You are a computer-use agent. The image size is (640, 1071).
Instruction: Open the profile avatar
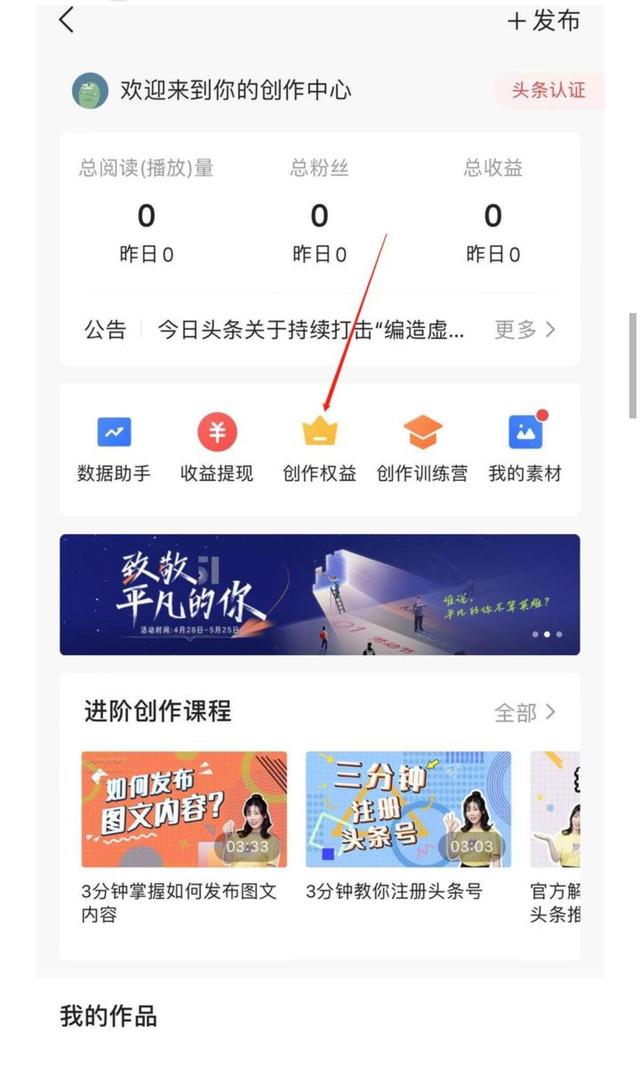pyautogui.click(x=90, y=91)
